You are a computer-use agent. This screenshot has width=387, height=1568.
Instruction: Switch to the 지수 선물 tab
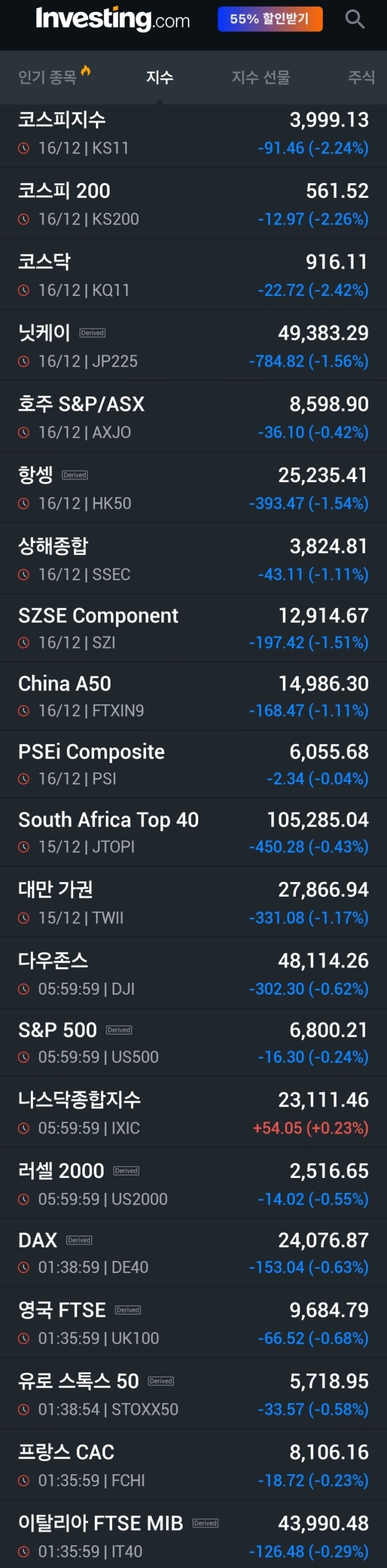pyautogui.click(x=260, y=77)
